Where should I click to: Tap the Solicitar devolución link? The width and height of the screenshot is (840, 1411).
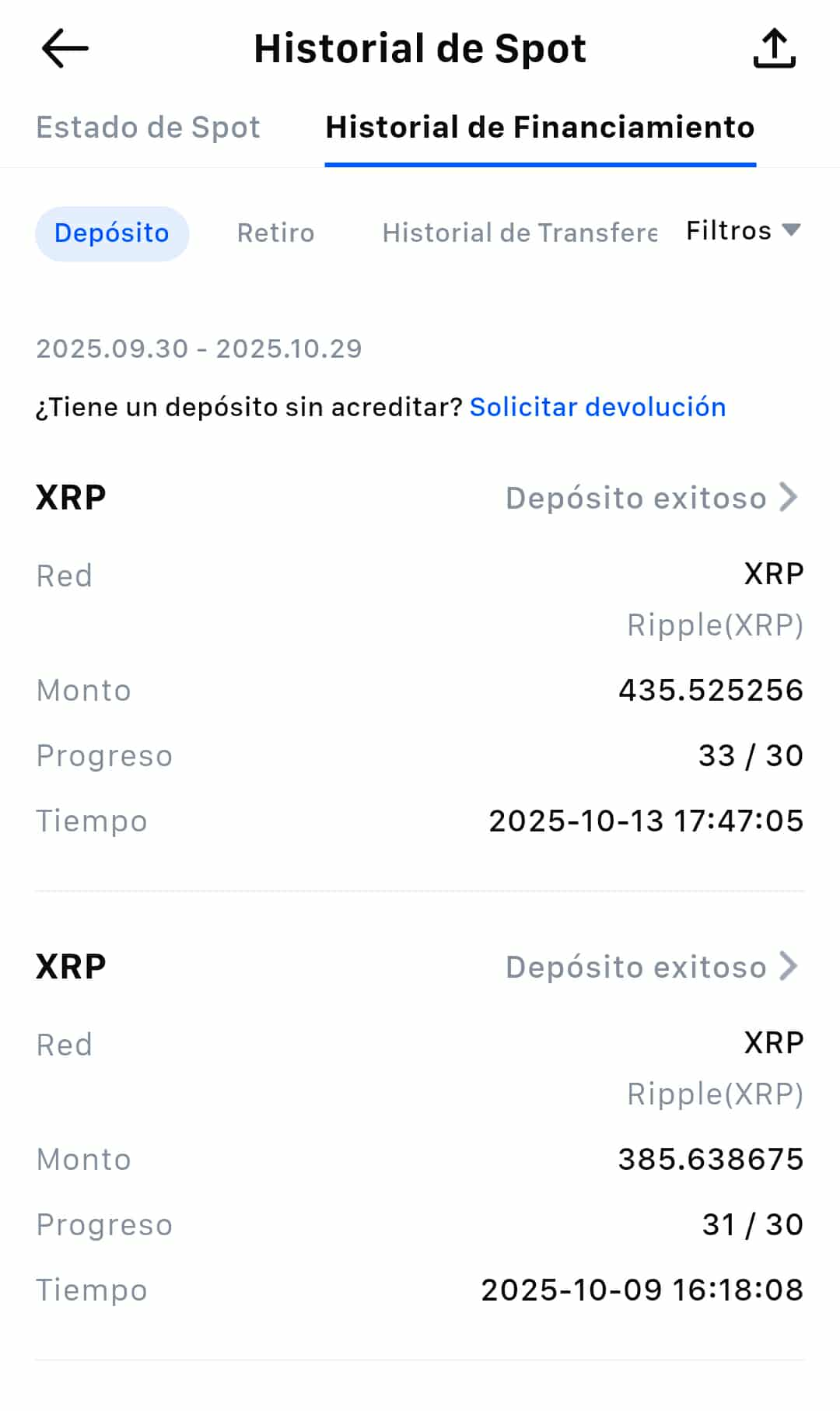click(x=597, y=408)
